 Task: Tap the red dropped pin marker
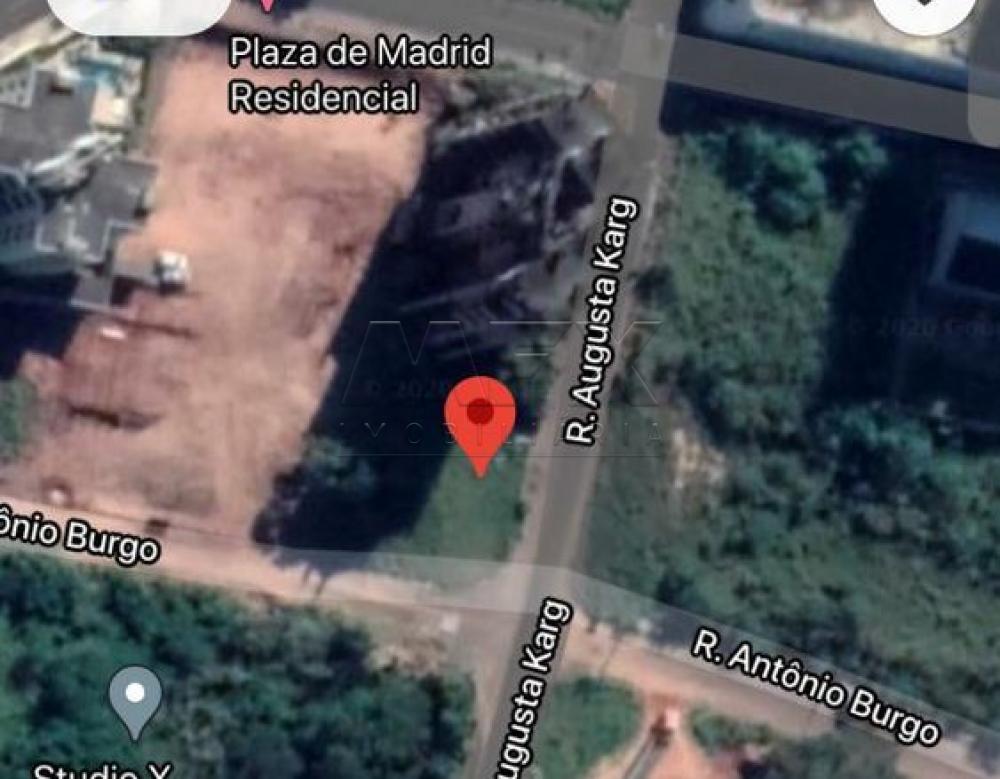point(480,417)
